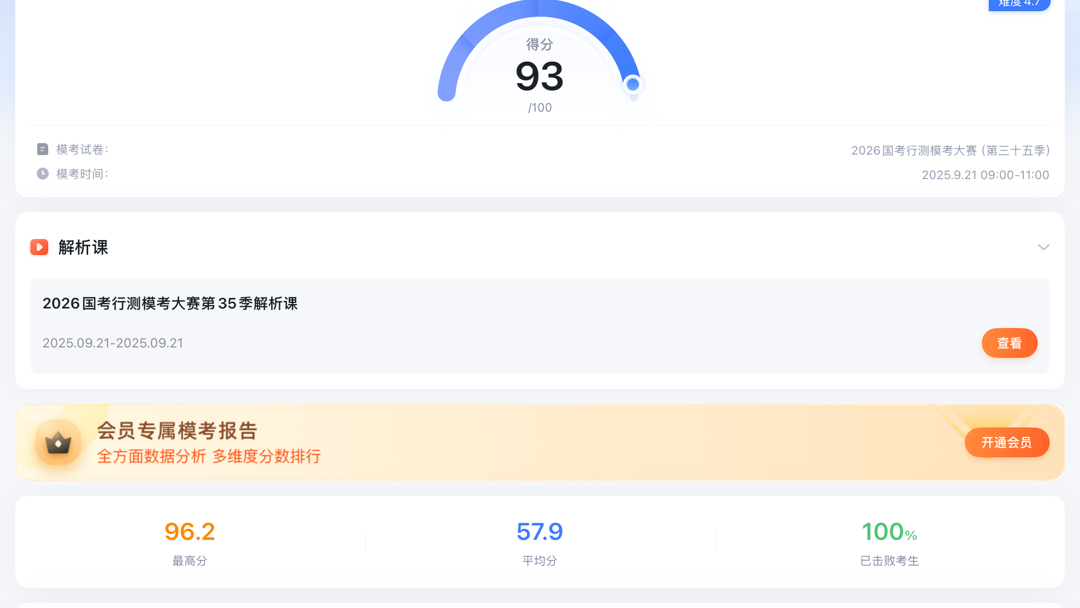Tap 查看 on the 解析课 card
Image resolution: width=1080 pixels, height=608 pixels.
click(x=1009, y=343)
